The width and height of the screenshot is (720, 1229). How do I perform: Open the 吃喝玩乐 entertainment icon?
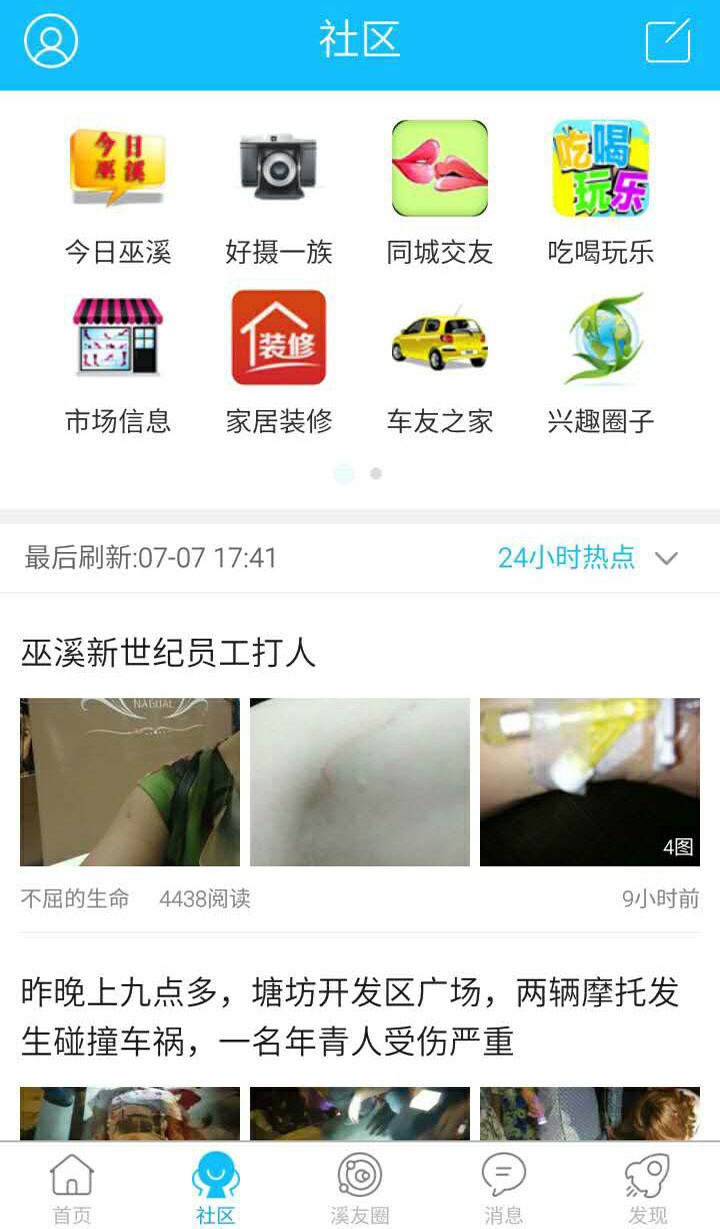click(602, 168)
